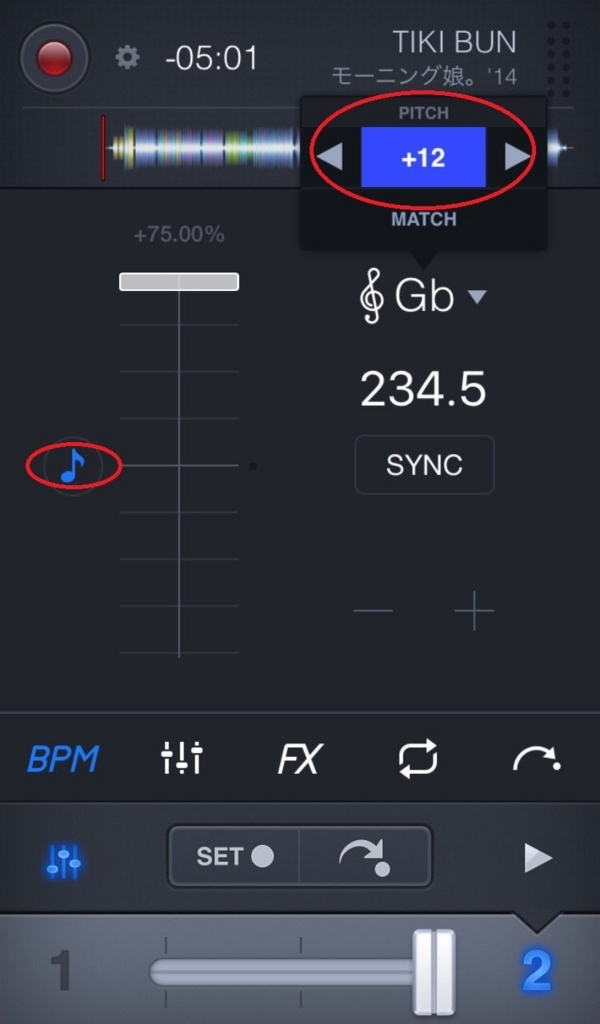This screenshot has height=1024, width=600.
Task: Raise pitch with the right arrow
Action: coord(516,157)
